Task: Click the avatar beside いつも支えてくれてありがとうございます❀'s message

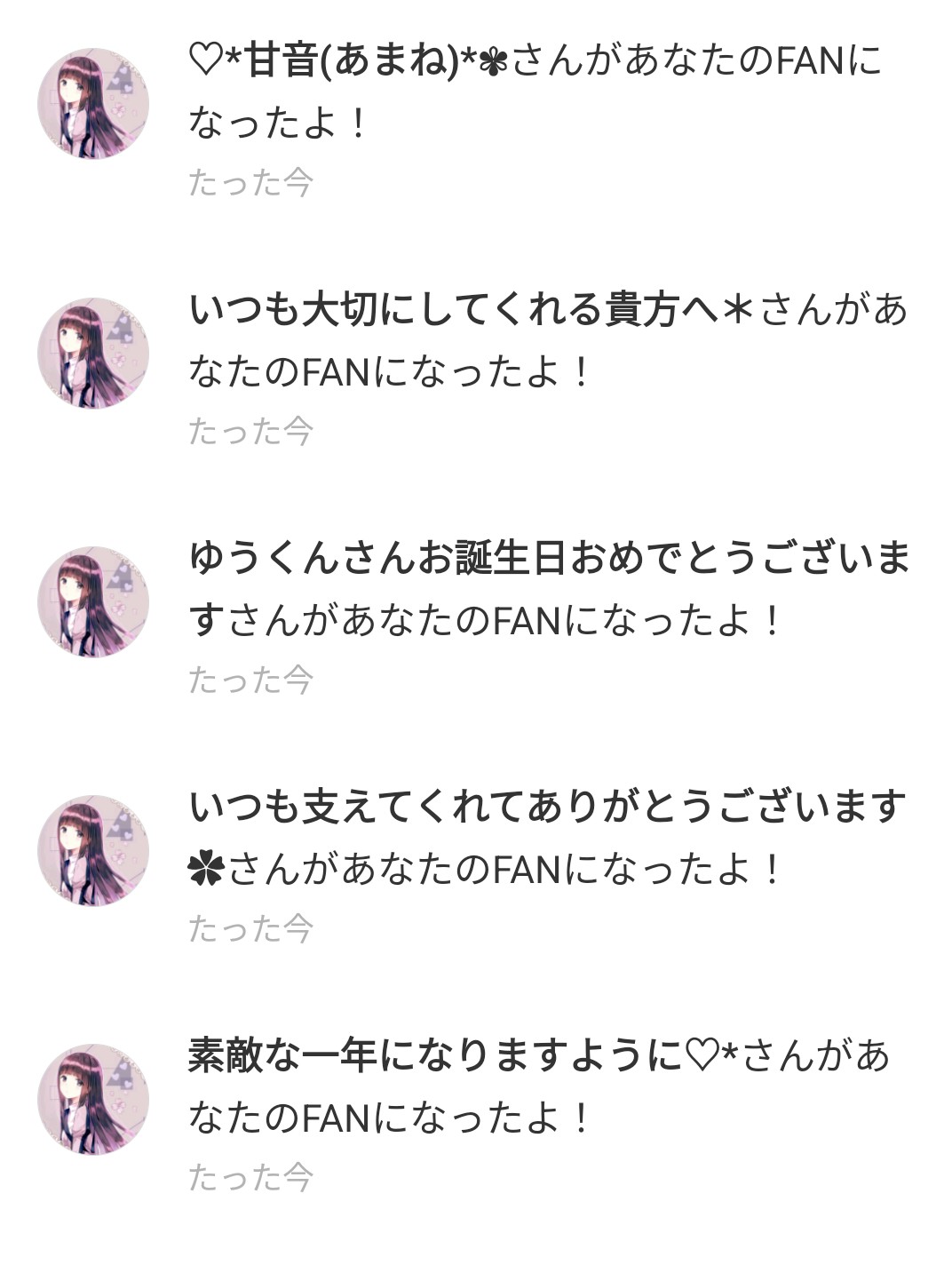Action: pos(96,839)
